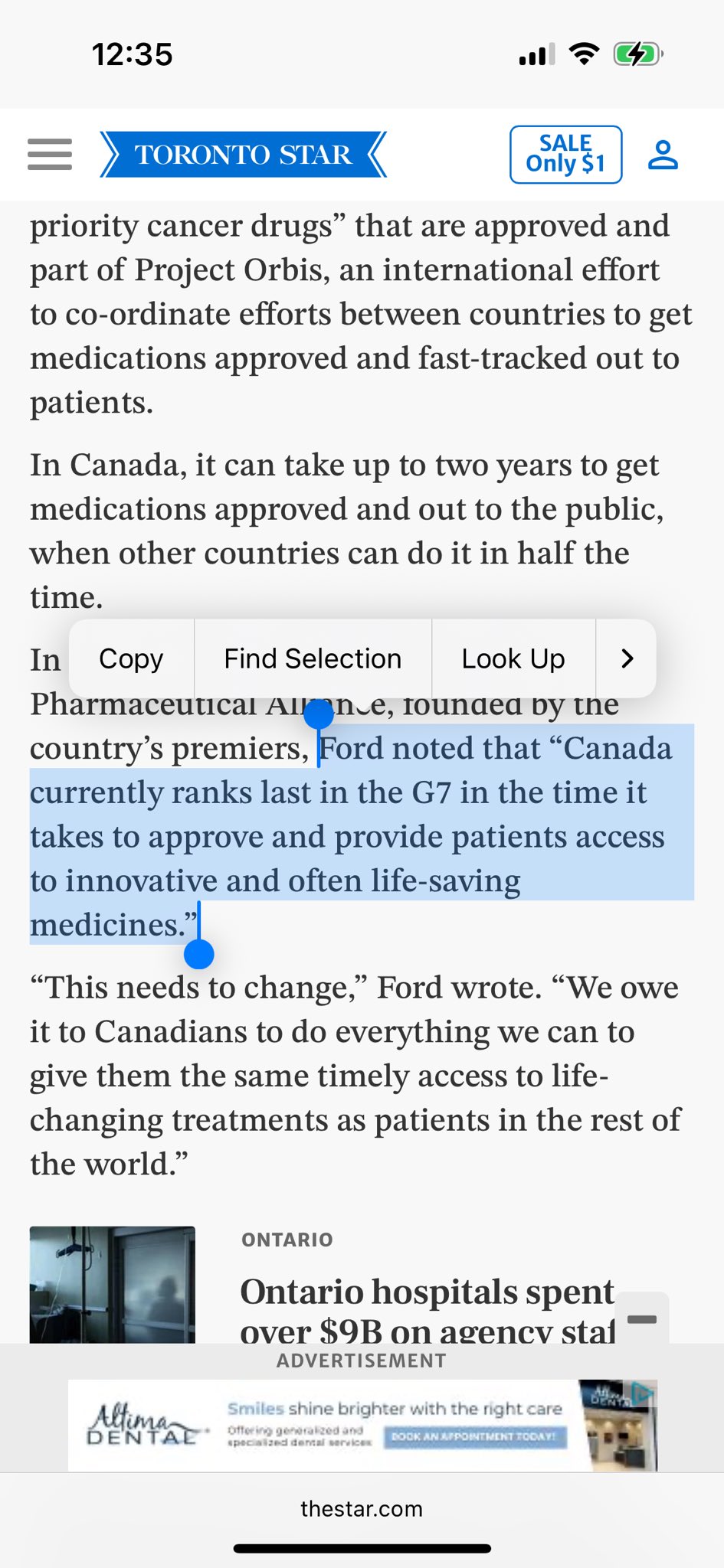This screenshot has width=724, height=1568.
Task: Open the Altima Dental ad banner
Action: tap(362, 1425)
